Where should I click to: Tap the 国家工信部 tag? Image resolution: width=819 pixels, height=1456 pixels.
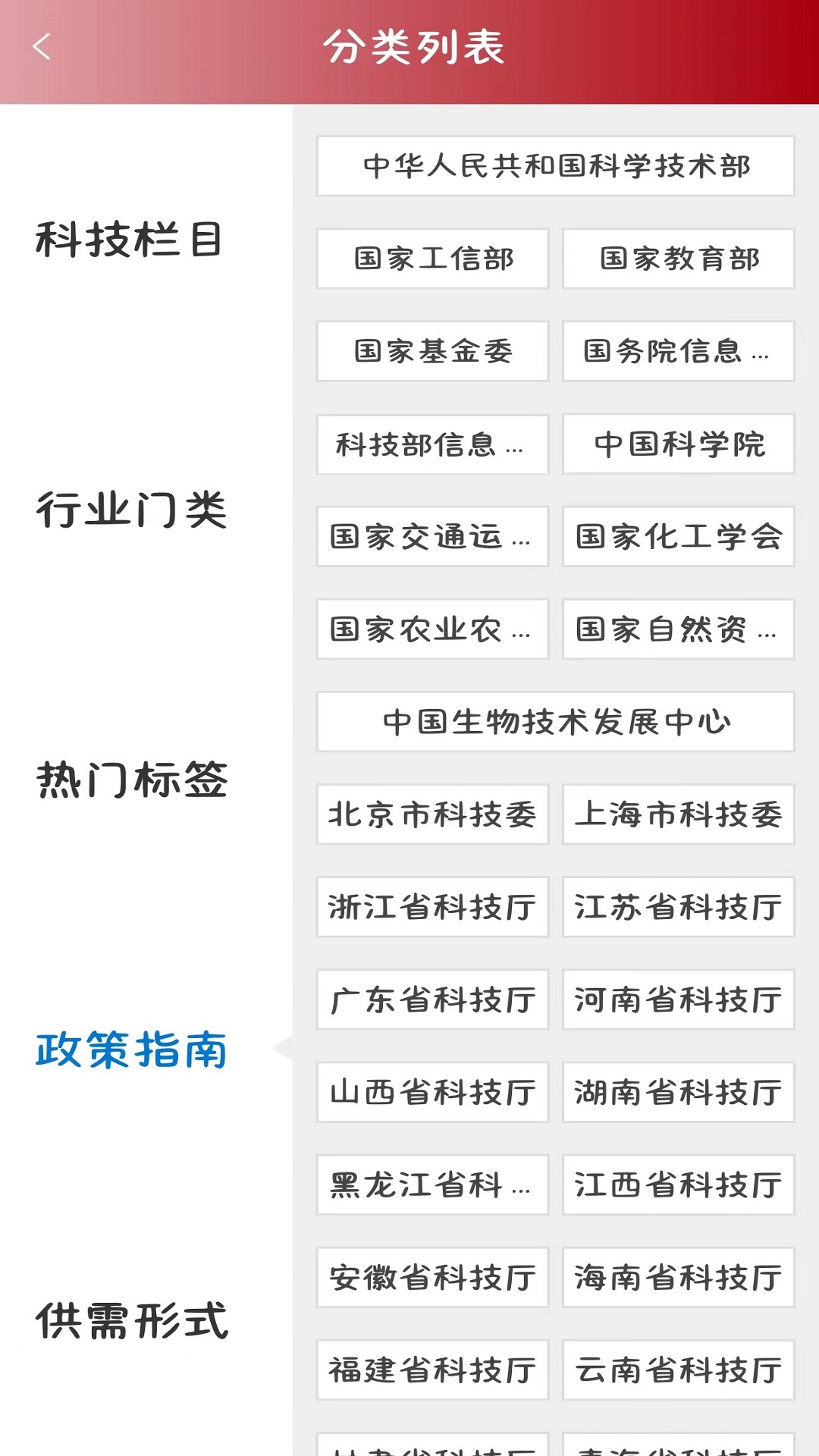(431, 259)
